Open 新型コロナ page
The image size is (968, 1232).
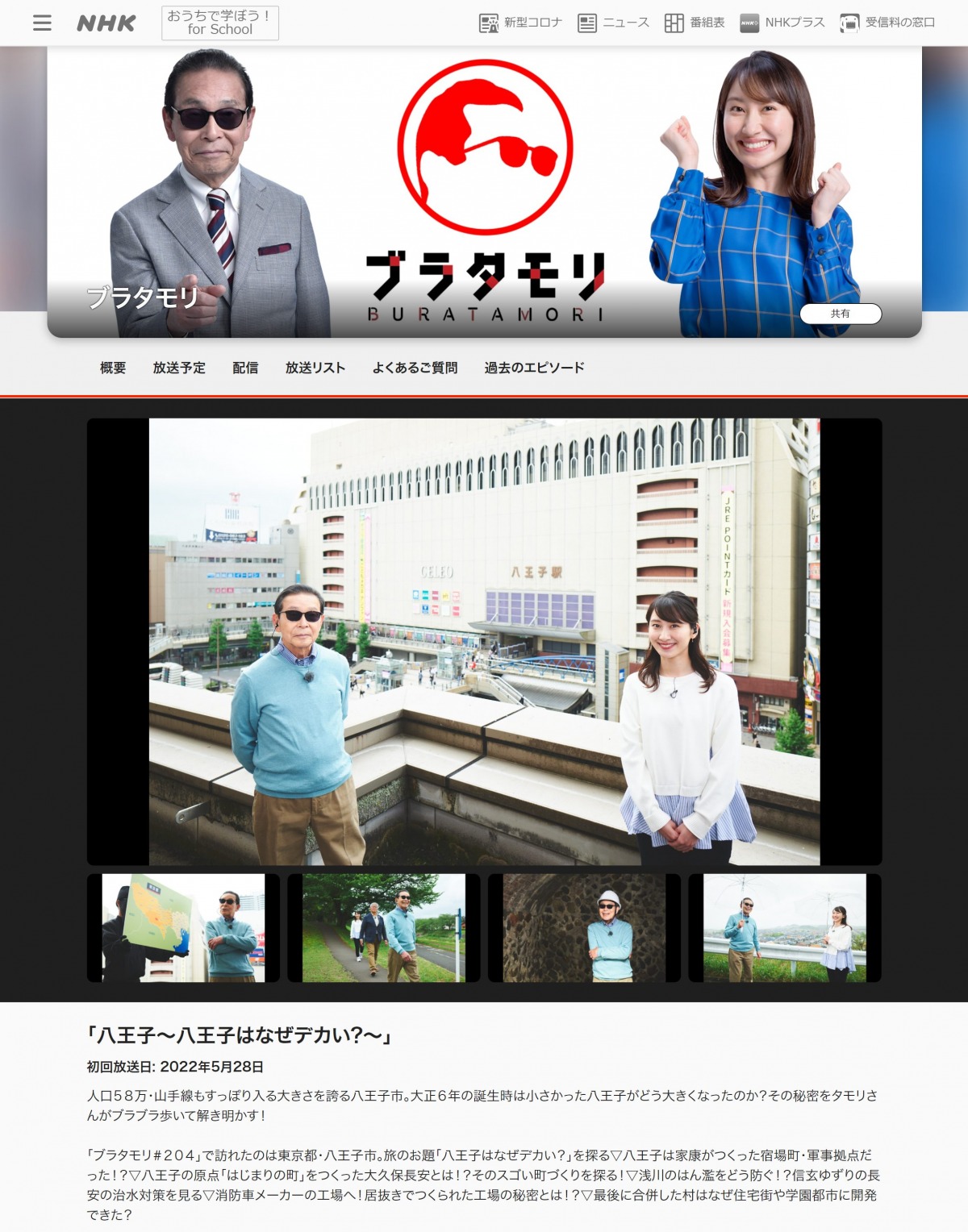pyautogui.click(x=520, y=23)
